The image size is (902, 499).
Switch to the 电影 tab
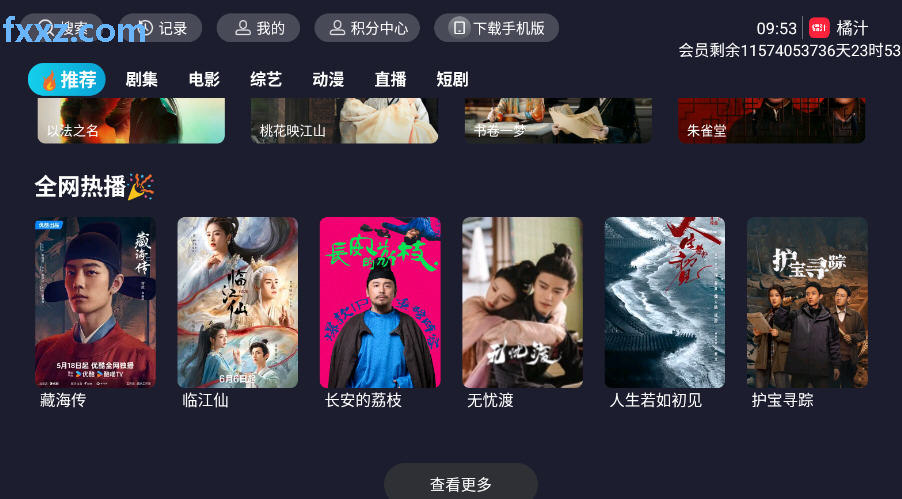click(204, 80)
